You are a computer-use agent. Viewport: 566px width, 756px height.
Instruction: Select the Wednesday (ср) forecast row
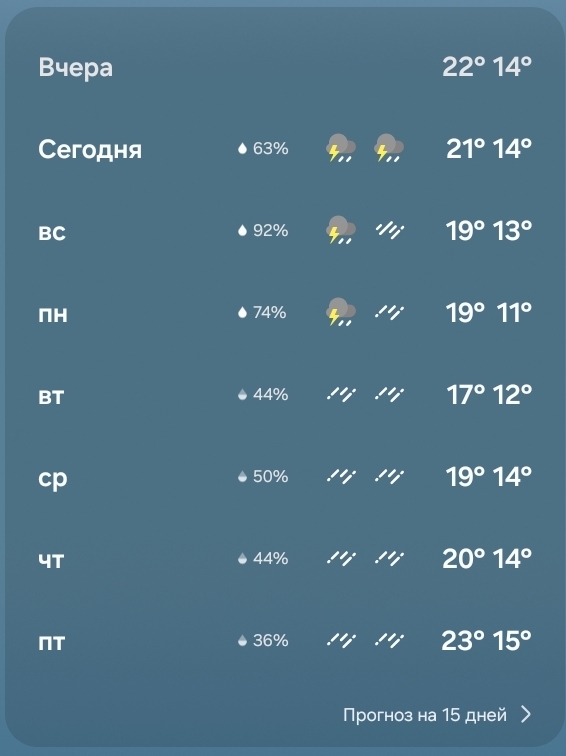284,476
